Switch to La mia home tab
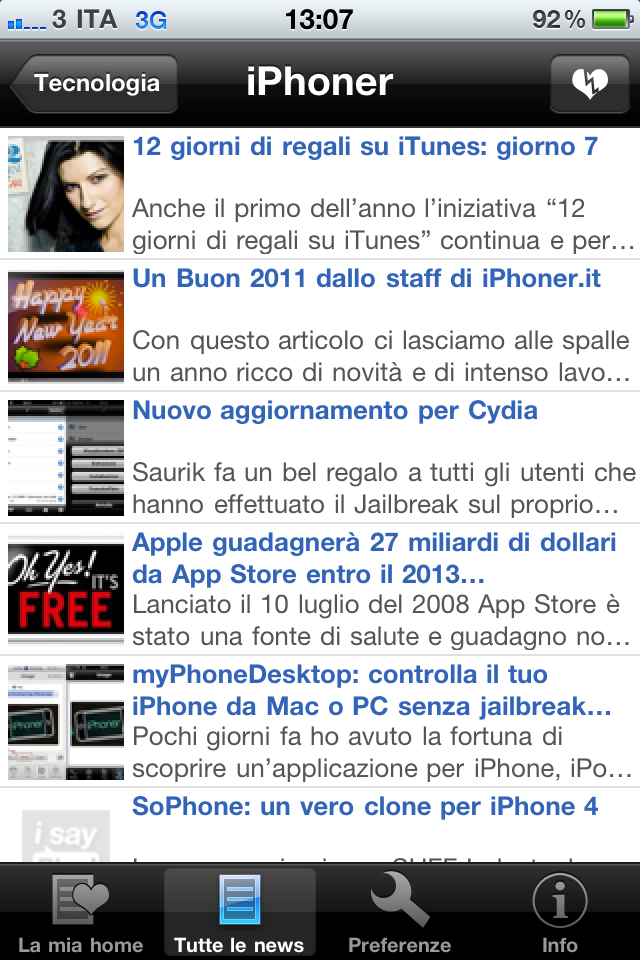This screenshot has width=640, height=960. coord(80,913)
